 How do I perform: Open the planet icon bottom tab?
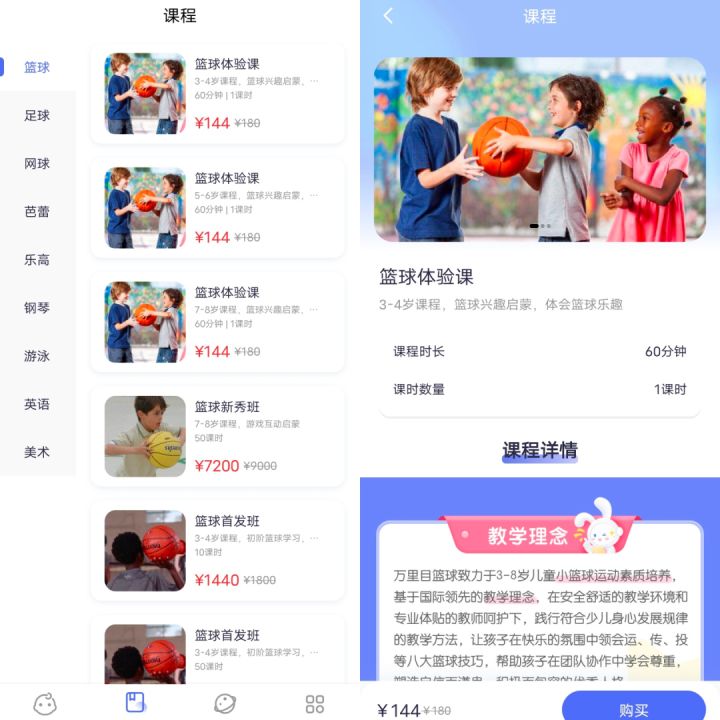tap(225, 703)
